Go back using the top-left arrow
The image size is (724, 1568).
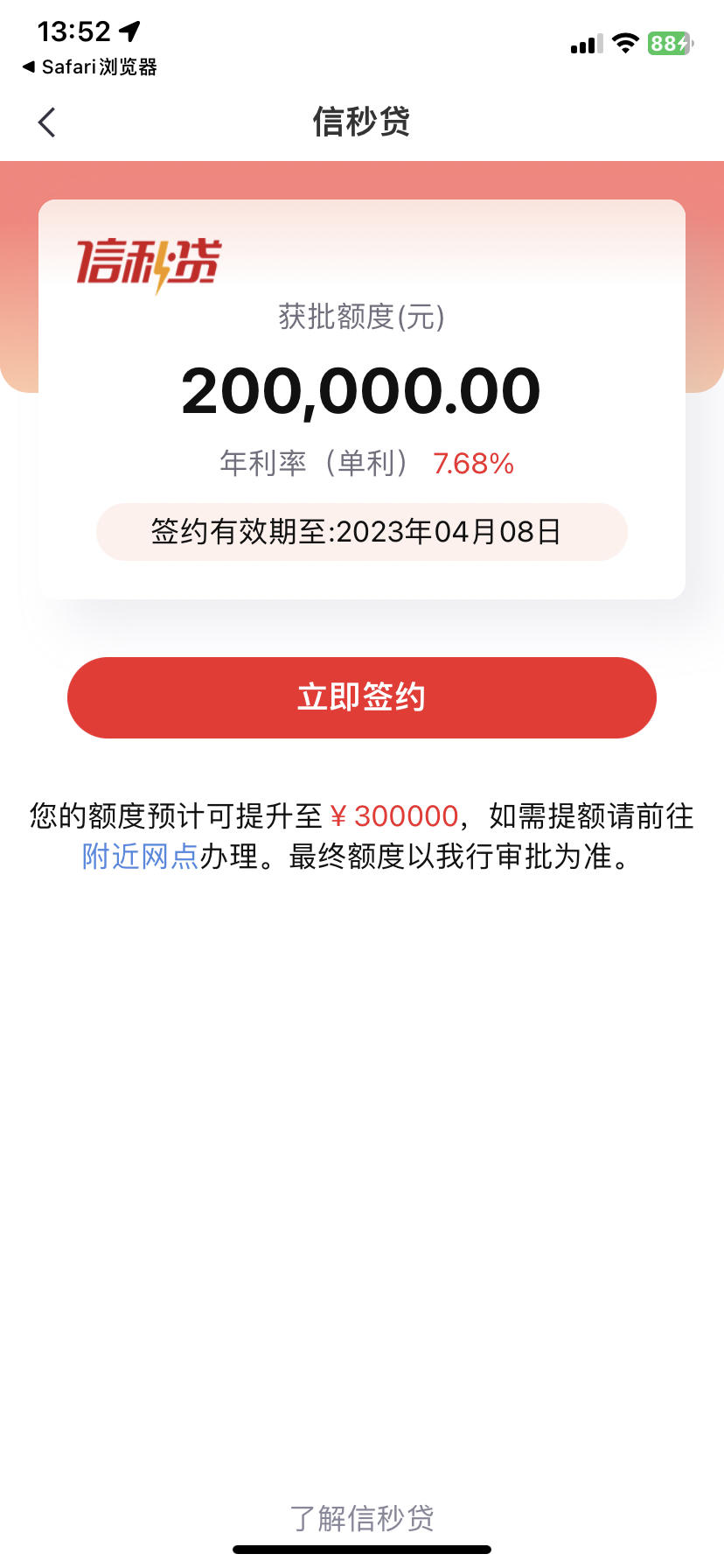[47, 122]
